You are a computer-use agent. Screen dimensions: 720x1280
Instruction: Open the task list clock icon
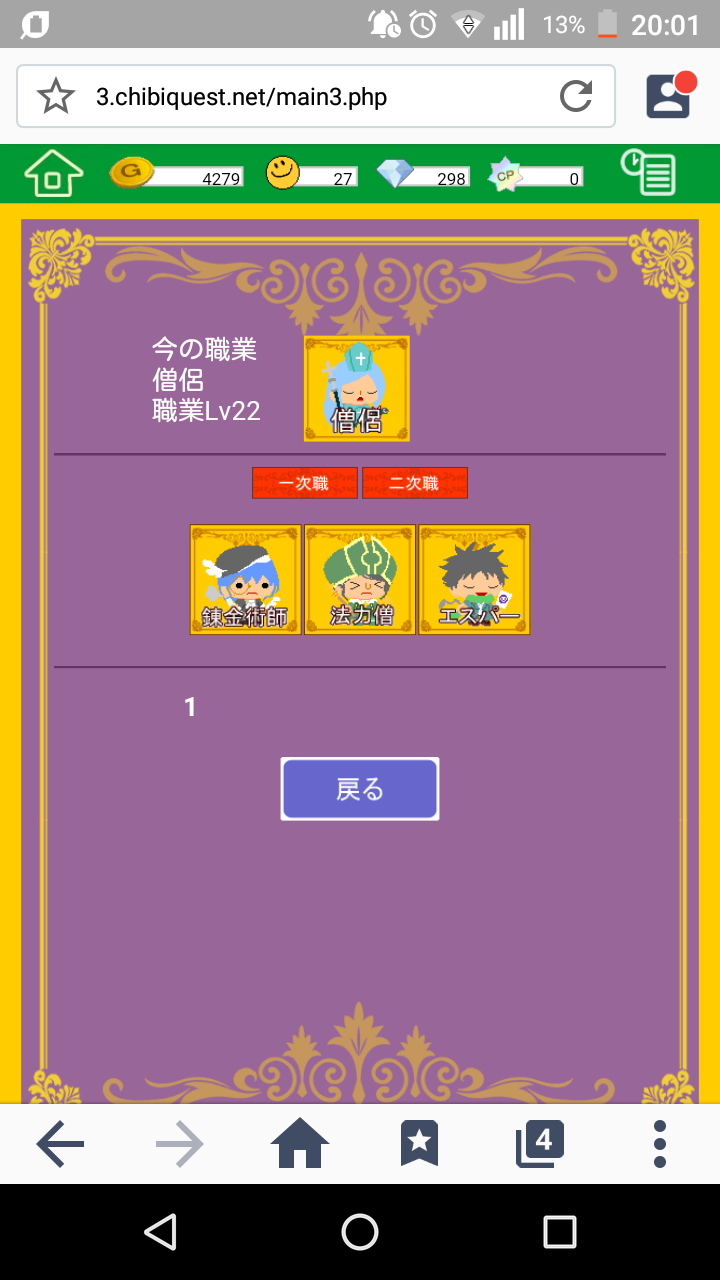(648, 173)
